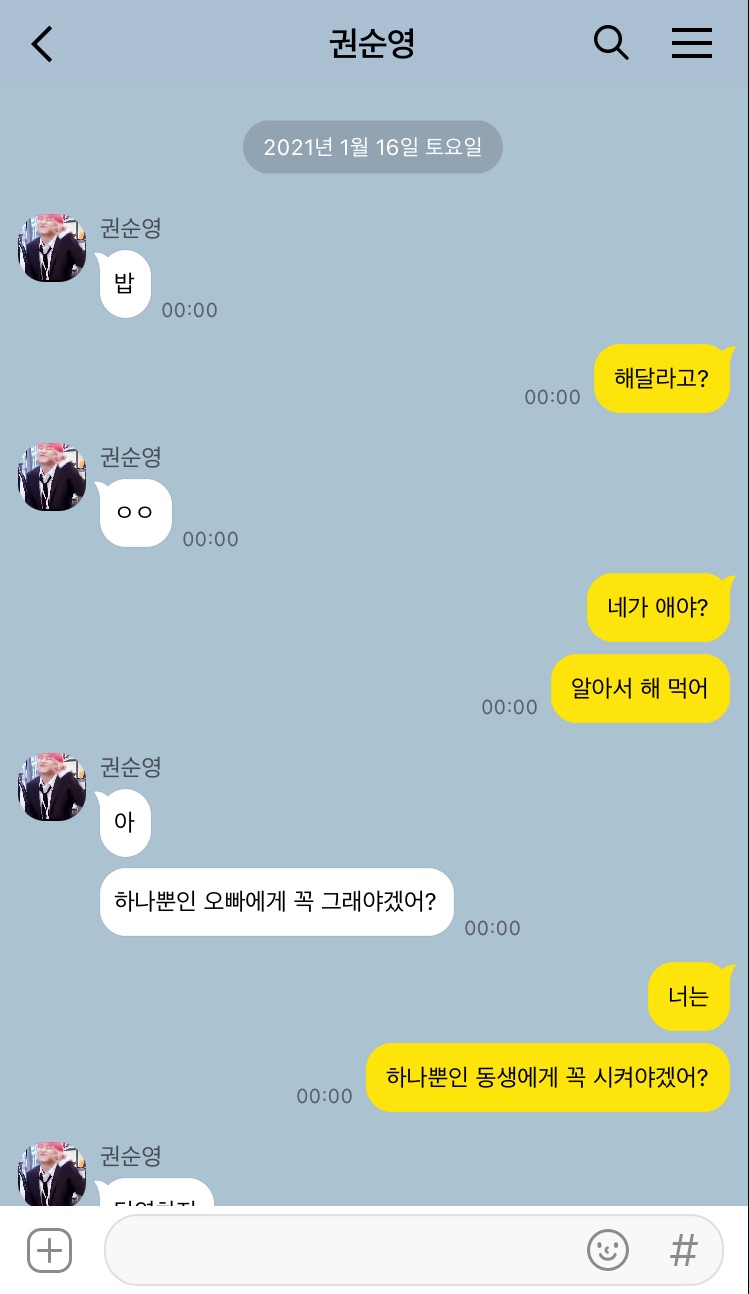The height and width of the screenshot is (1294, 749).
Task: Open the emoji smiley icon in the message bar
Action: [608, 1250]
